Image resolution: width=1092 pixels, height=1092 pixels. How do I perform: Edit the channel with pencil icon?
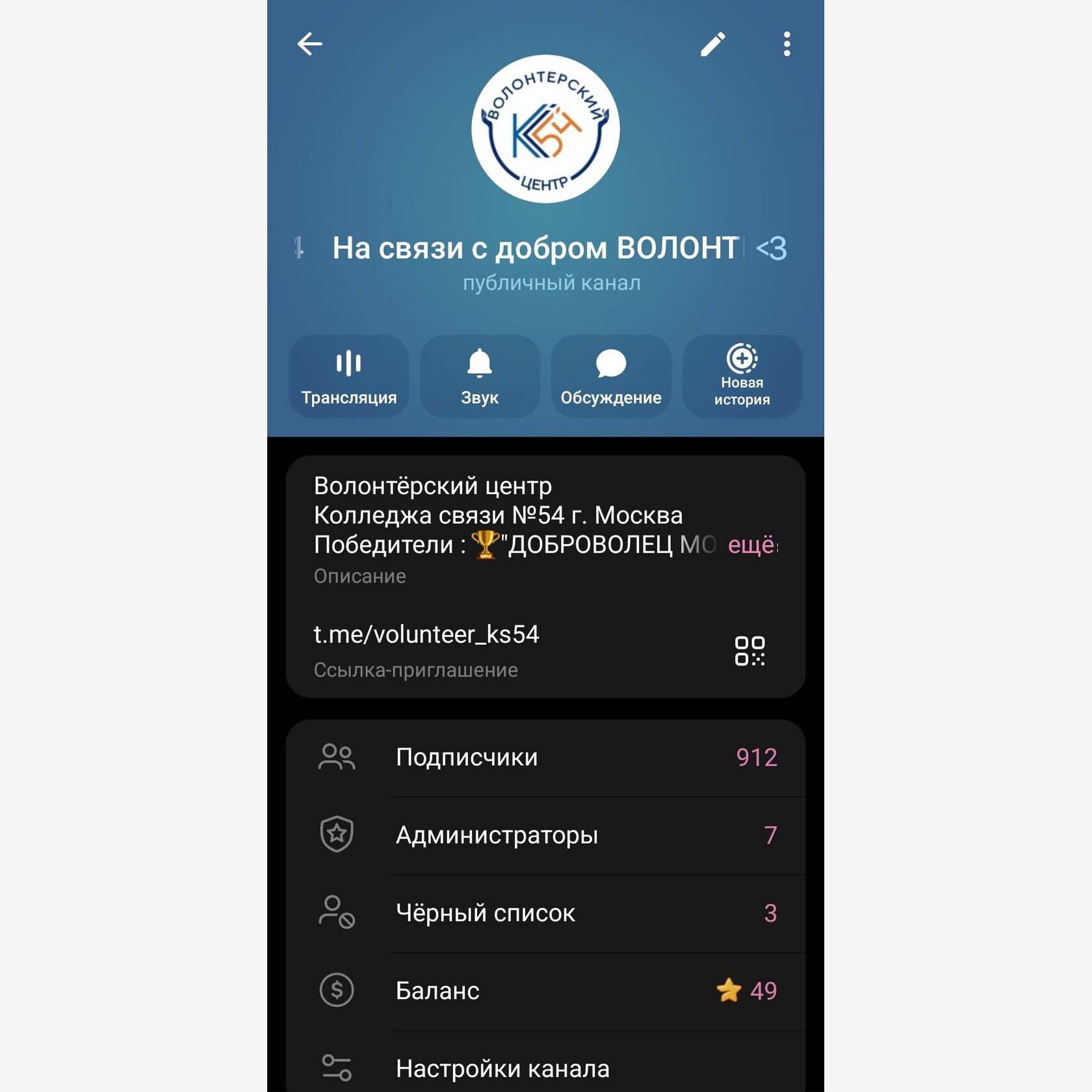click(x=712, y=44)
